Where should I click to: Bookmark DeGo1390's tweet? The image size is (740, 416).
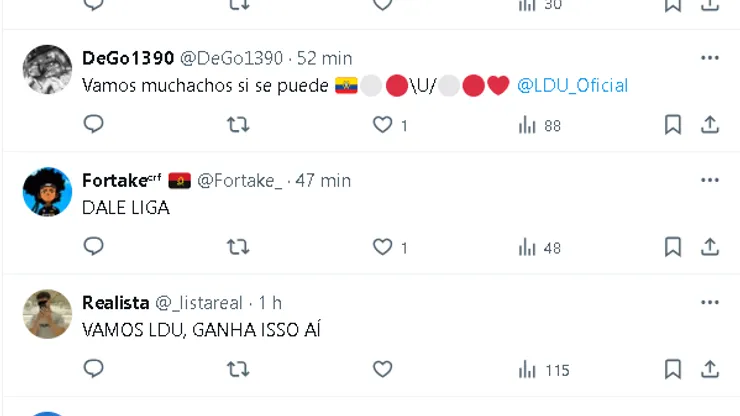click(x=673, y=124)
